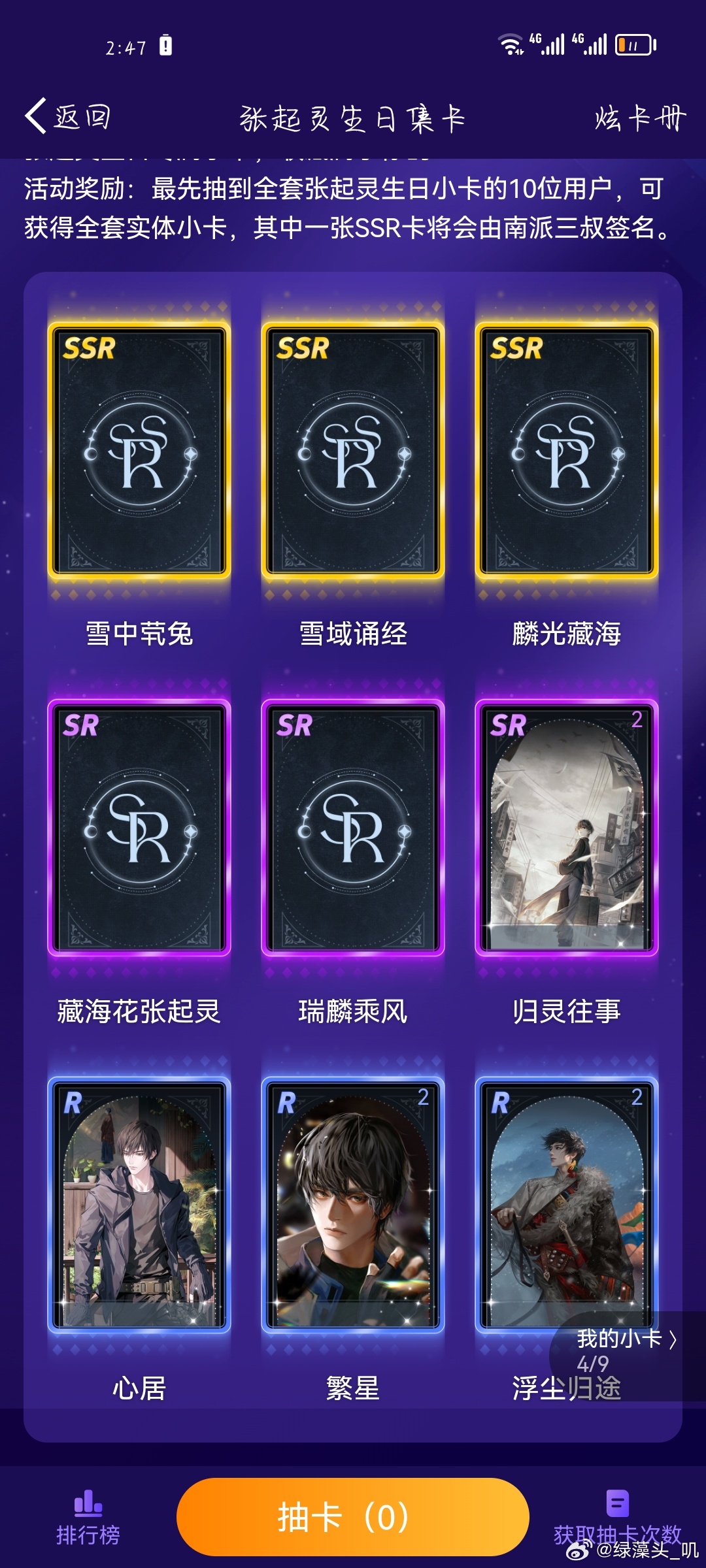
Task: Open the 瑞麟乘风 SR card
Action: pos(353,828)
